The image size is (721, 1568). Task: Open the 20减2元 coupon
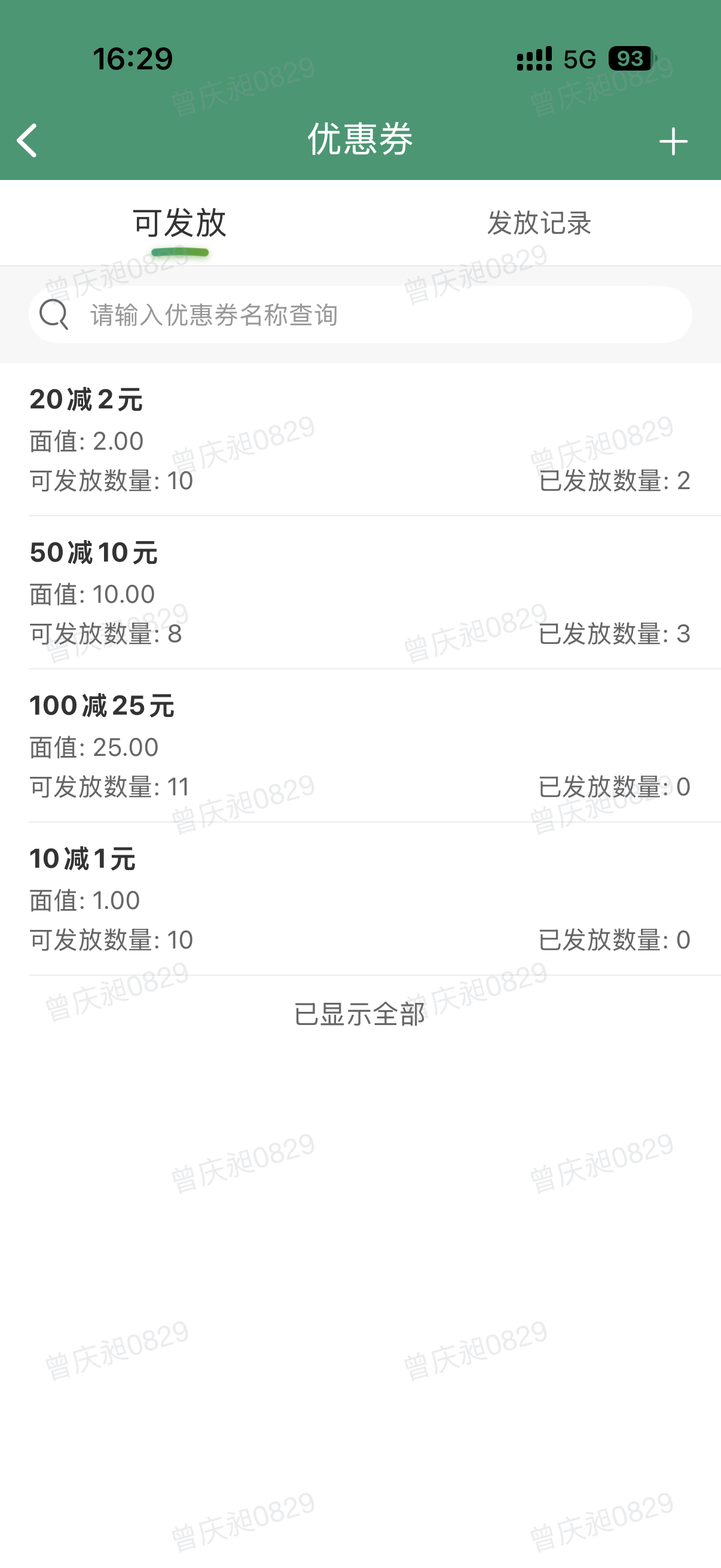coord(360,440)
